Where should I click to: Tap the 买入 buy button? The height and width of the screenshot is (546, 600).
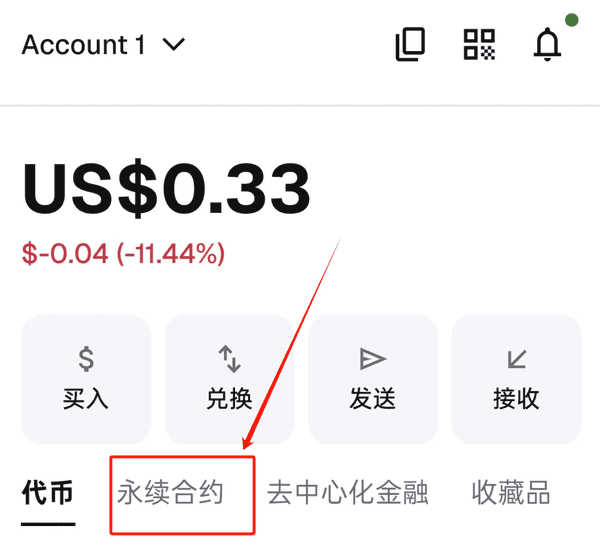86,378
